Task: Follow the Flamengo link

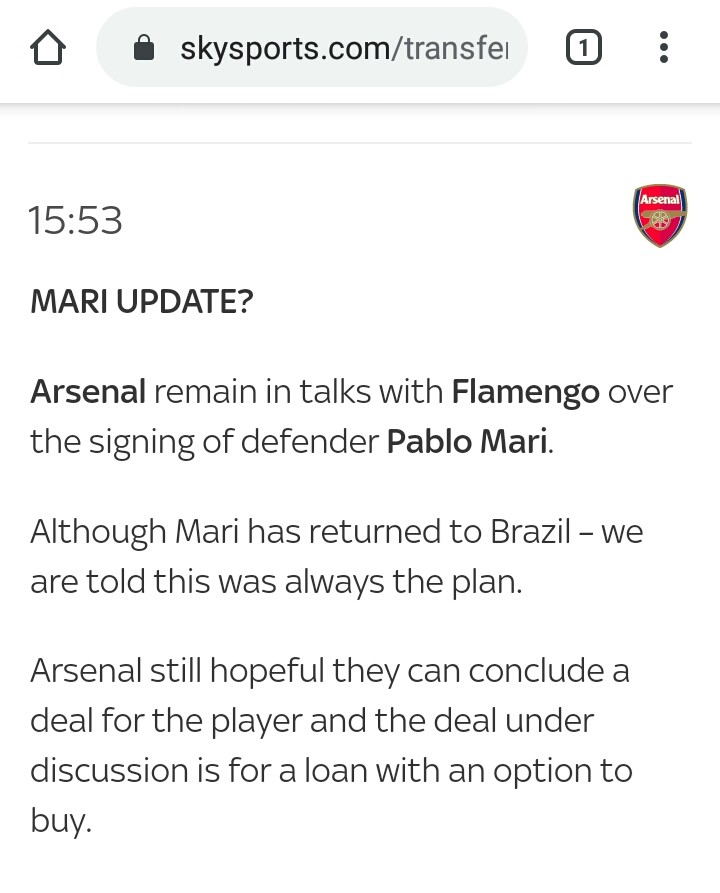Action: (x=526, y=391)
